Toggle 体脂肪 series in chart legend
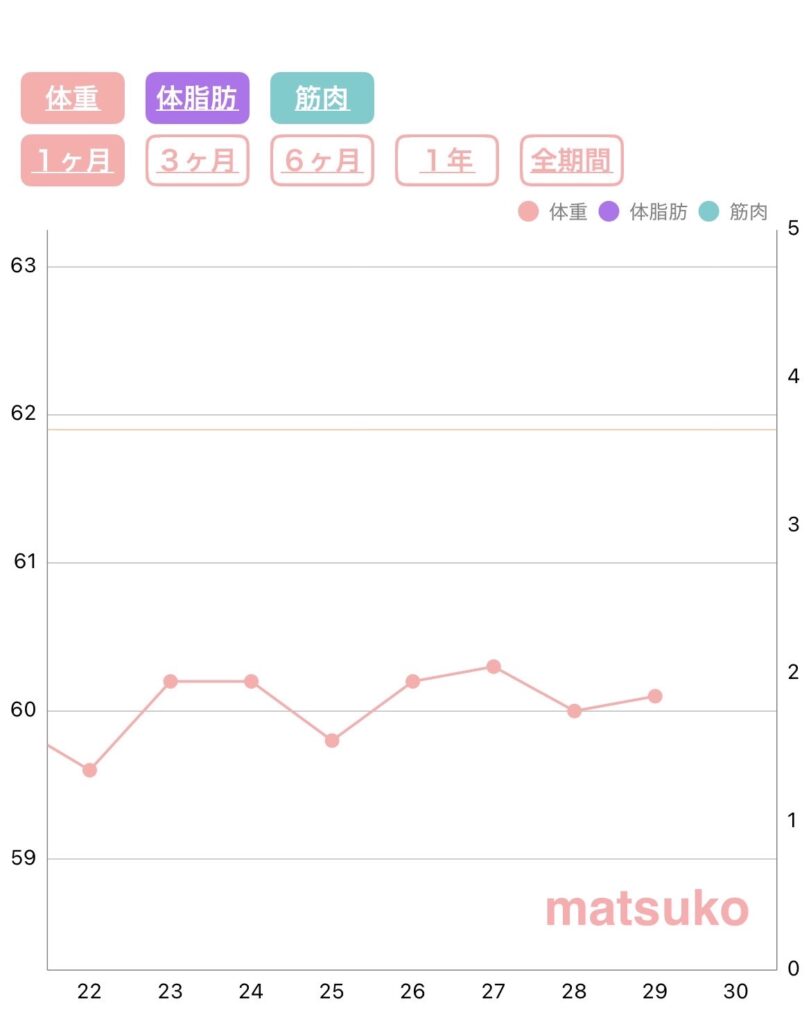Image resolution: width=811 pixels, height=1024 pixels. point(643,212)
